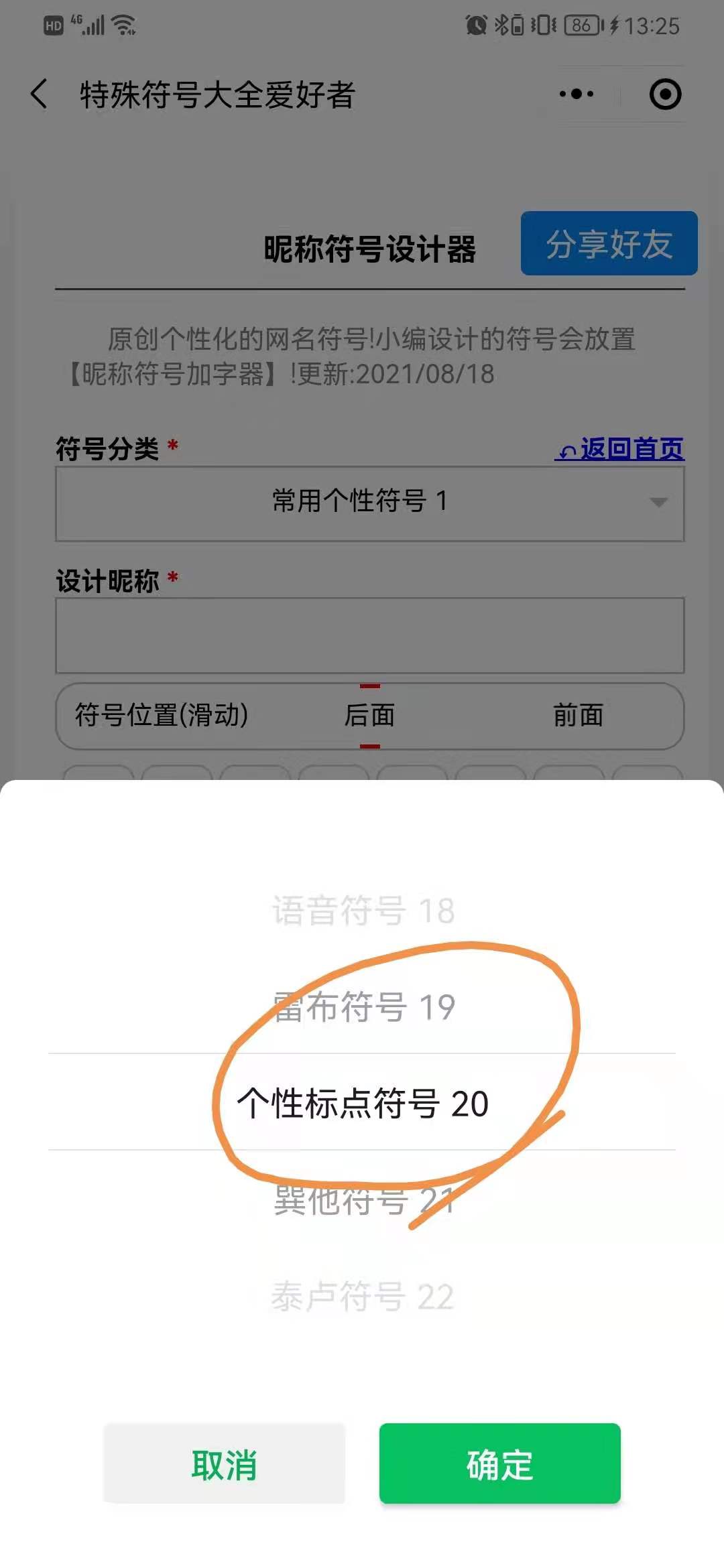724x1568 pixels.
Task: Tap the 分享好友 button
Action: pos(609,243)
